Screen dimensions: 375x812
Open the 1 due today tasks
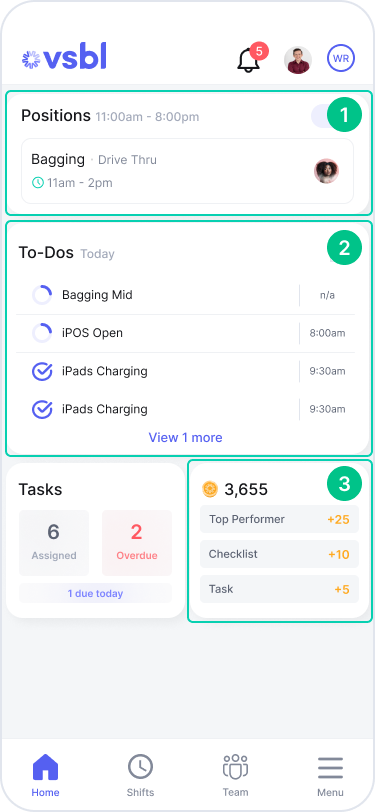tap(95, 593)
